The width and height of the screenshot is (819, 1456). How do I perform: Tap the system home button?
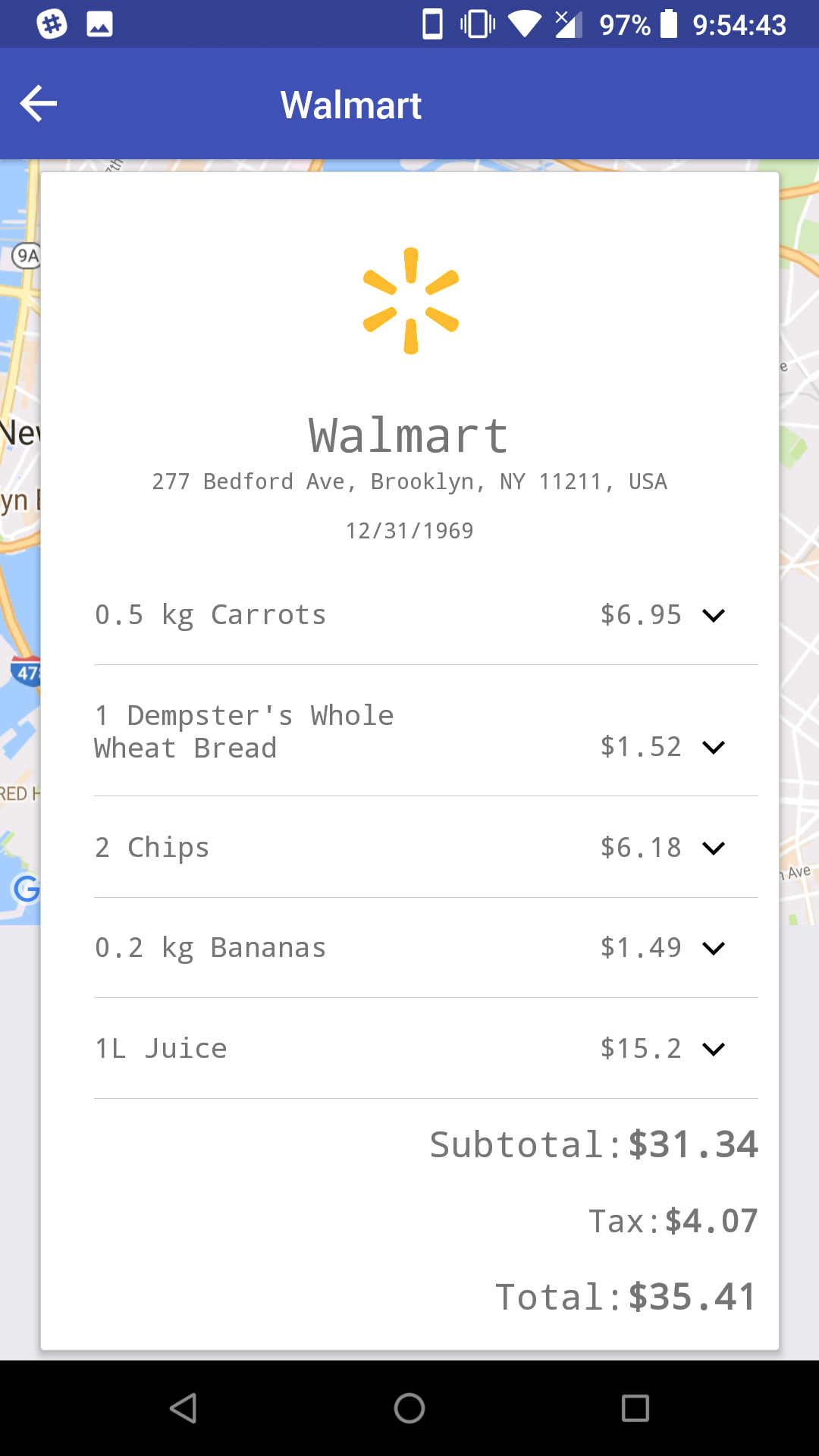[x=409, y=1408]
